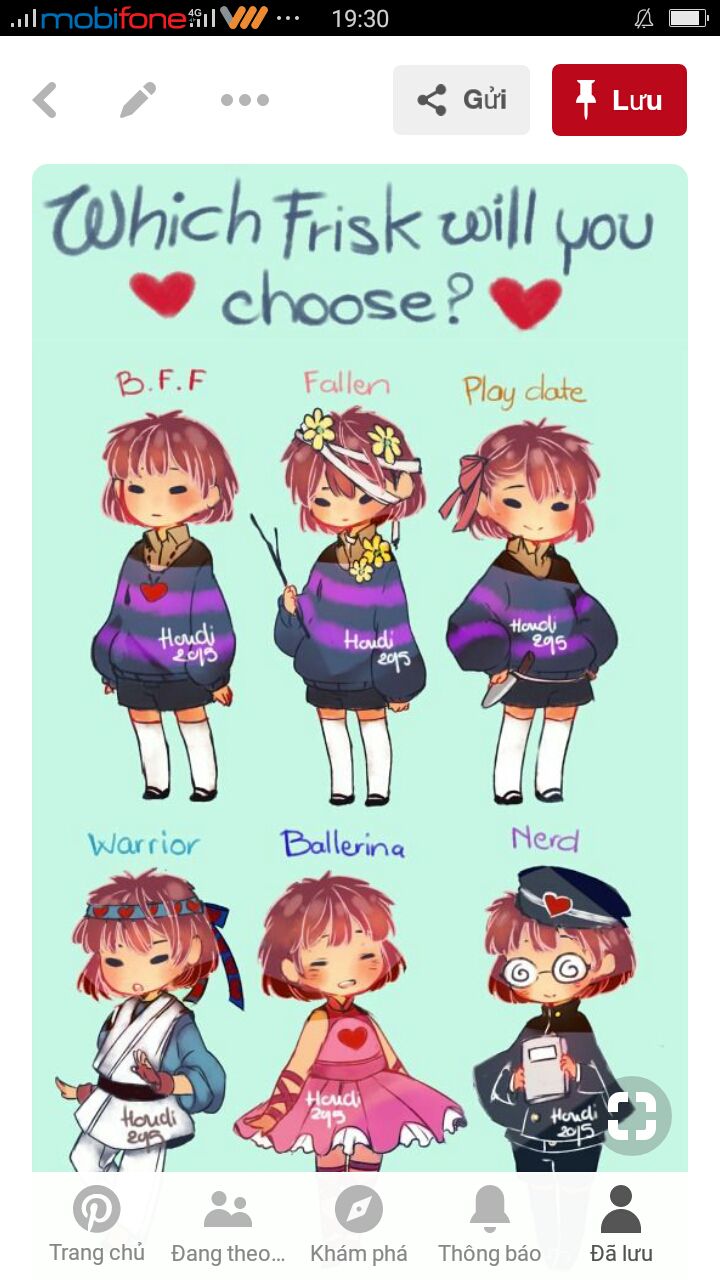Go to the Đã lưu saved tab
The height and width of the screenshot is (1280, 720).
(x=621, y=1225)
